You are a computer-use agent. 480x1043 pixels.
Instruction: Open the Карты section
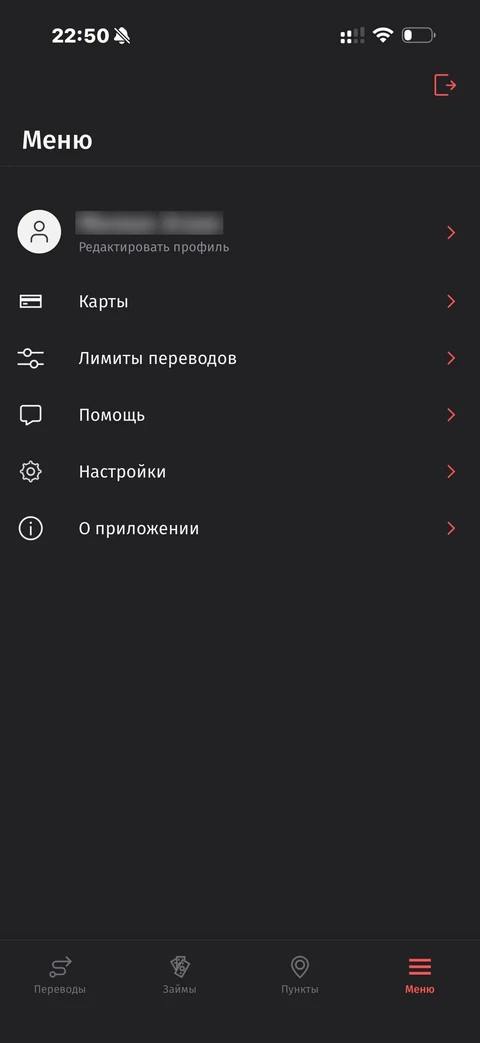coord(240,302)
